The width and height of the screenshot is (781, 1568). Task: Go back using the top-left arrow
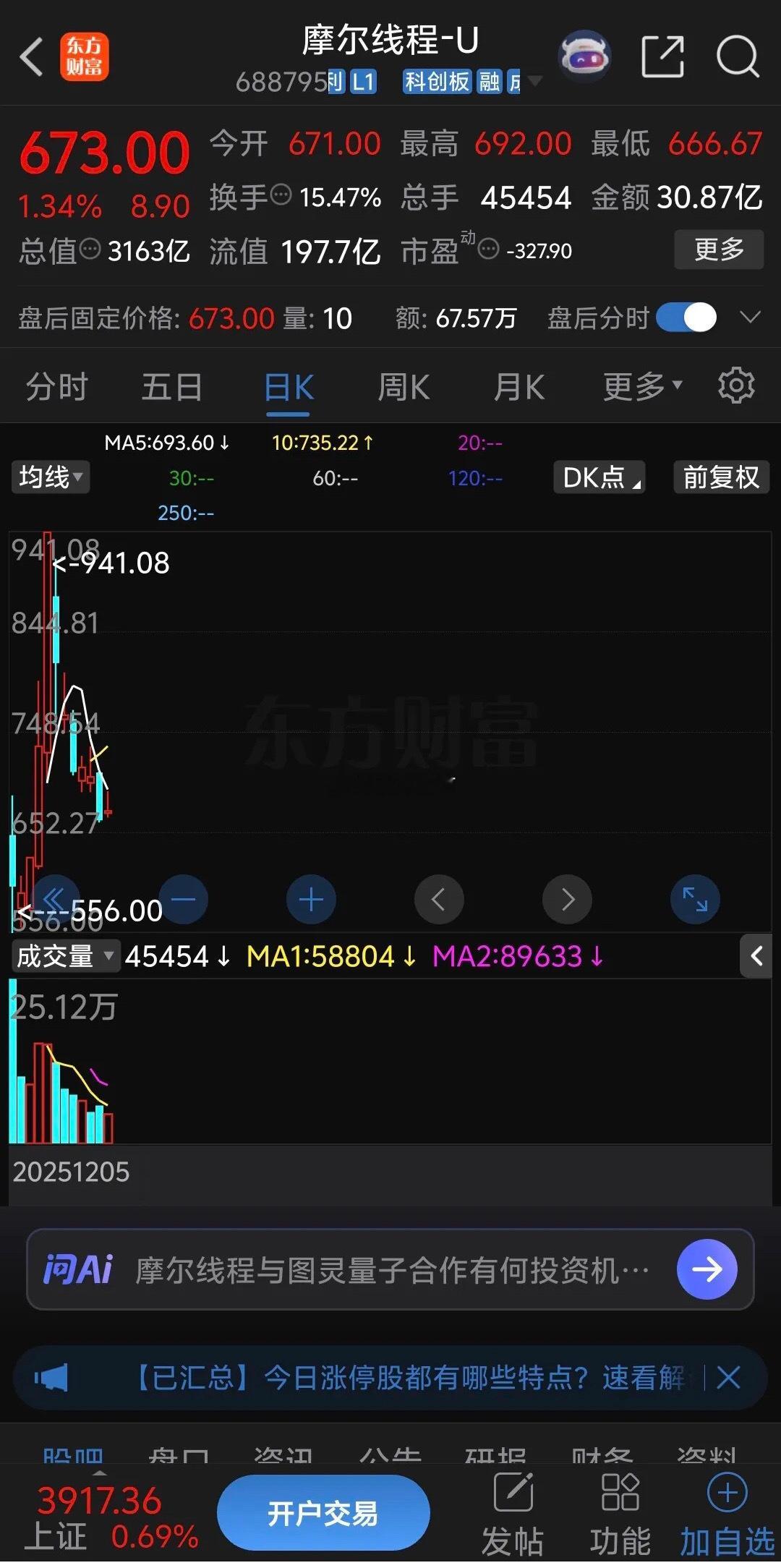coord(32,56)
